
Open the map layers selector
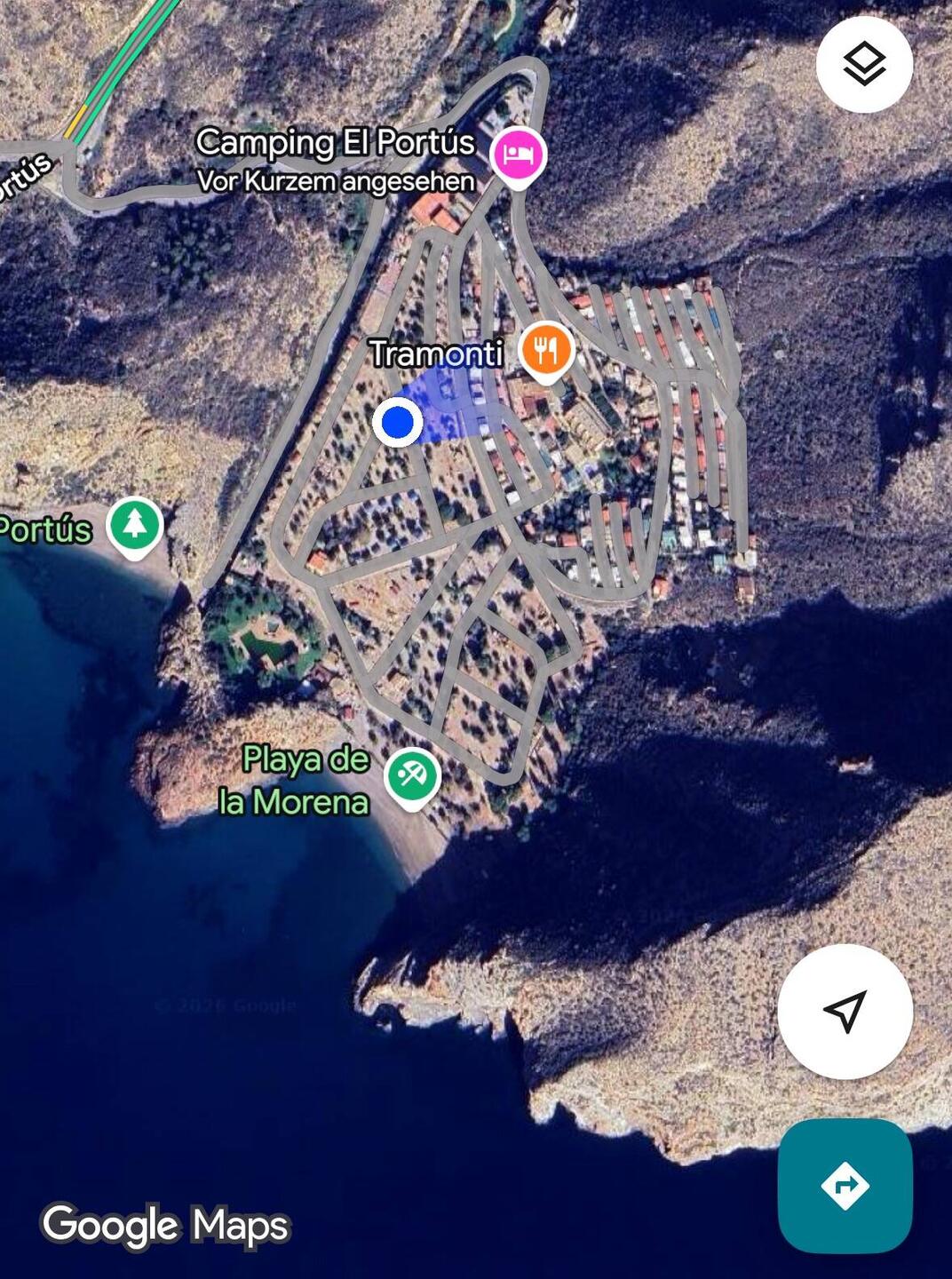(863, 64)
